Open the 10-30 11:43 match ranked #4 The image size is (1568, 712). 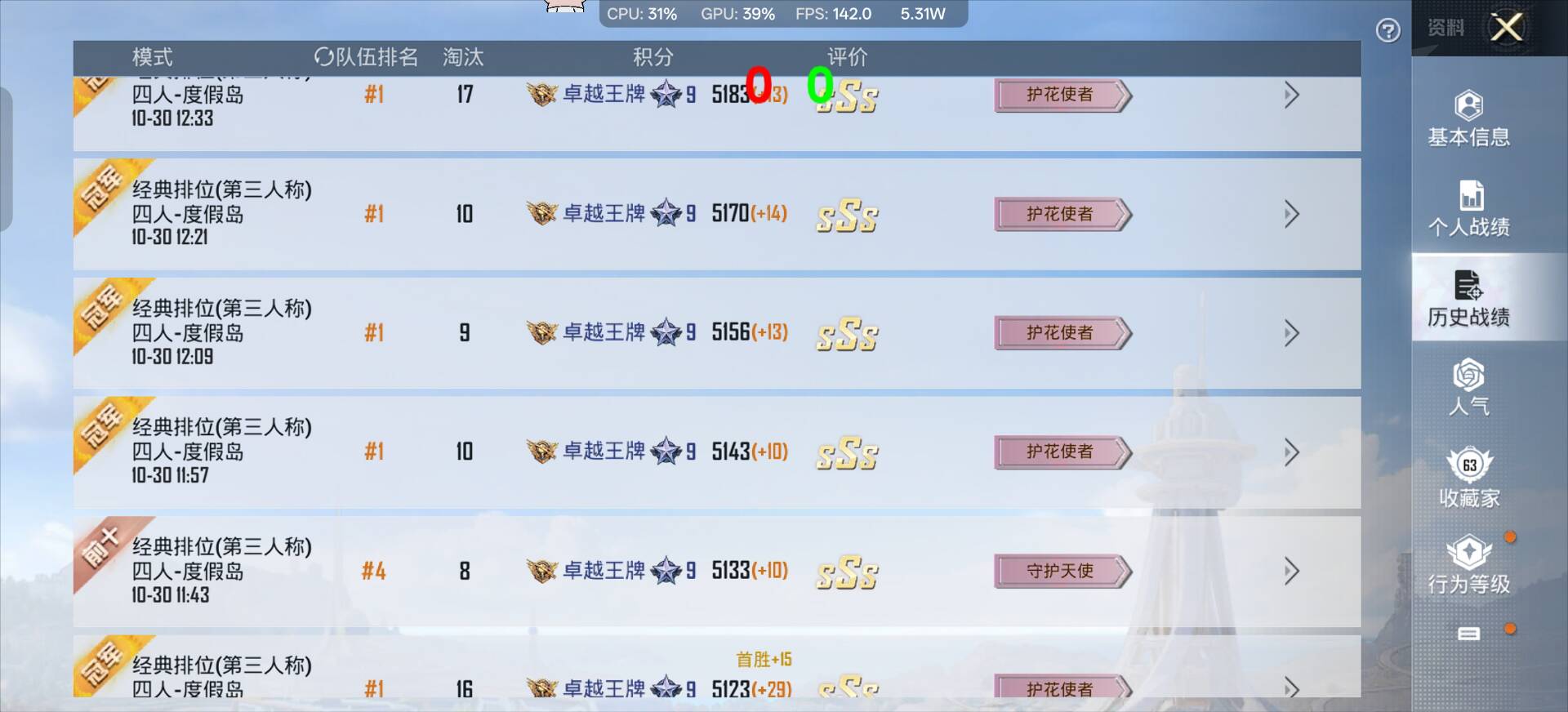pyautogui.click(x=1290, y=571)
